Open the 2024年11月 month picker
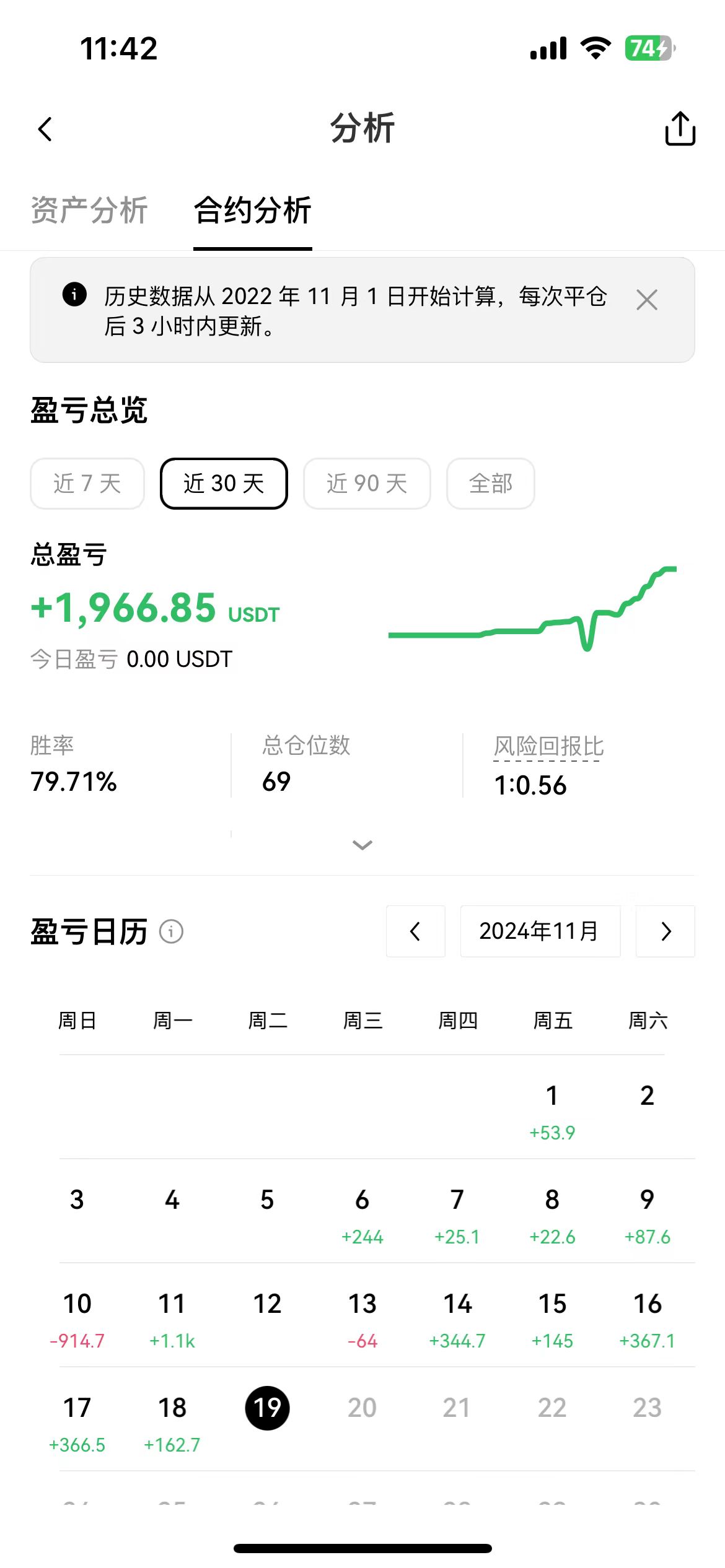The height and width of the screenshot is (1568, 725). [540, 931]
